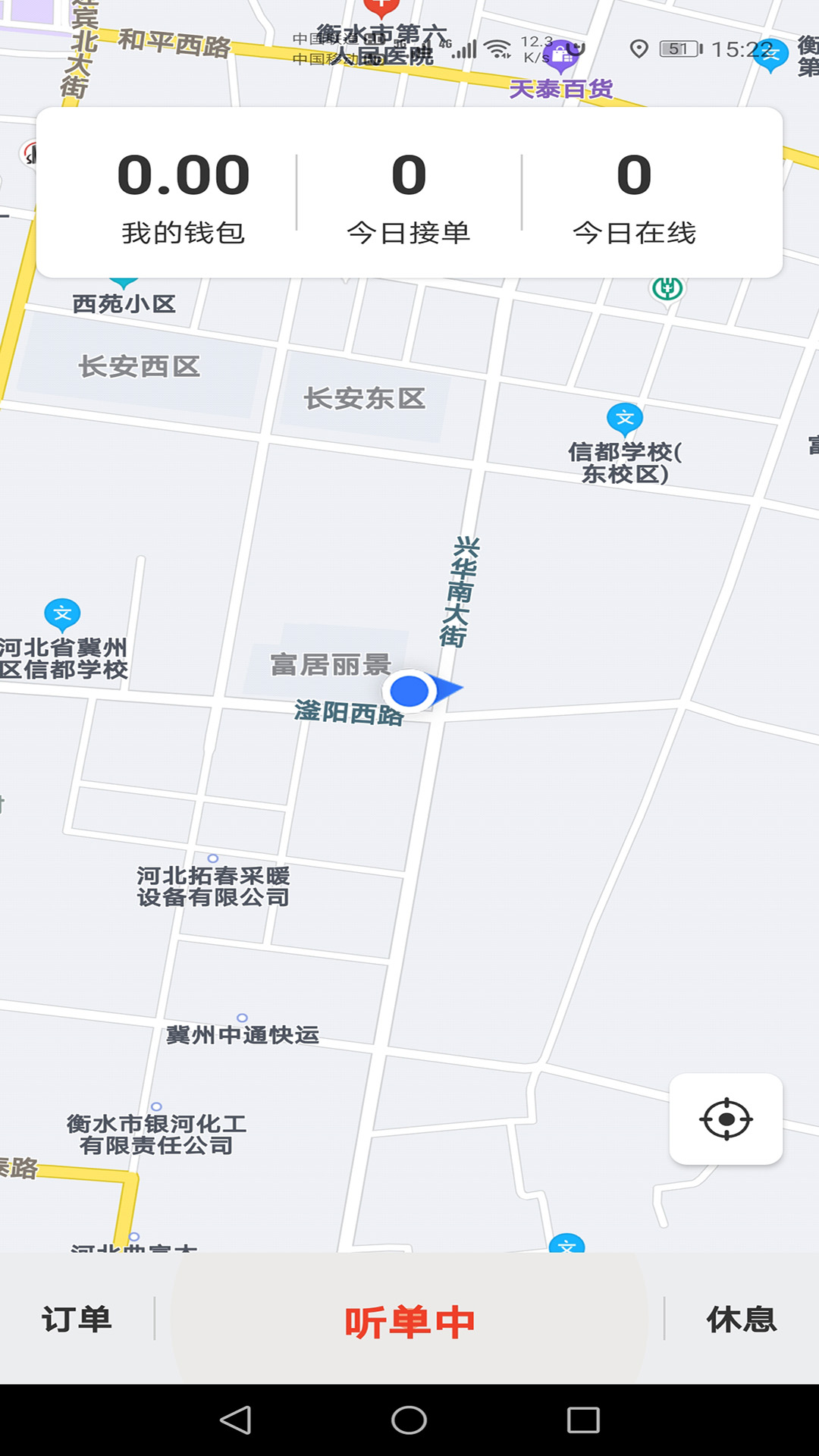Tap the 天泰百货 purple shopping marker
This screenshot has width=819, height=1456.
(x=561, y=55)
